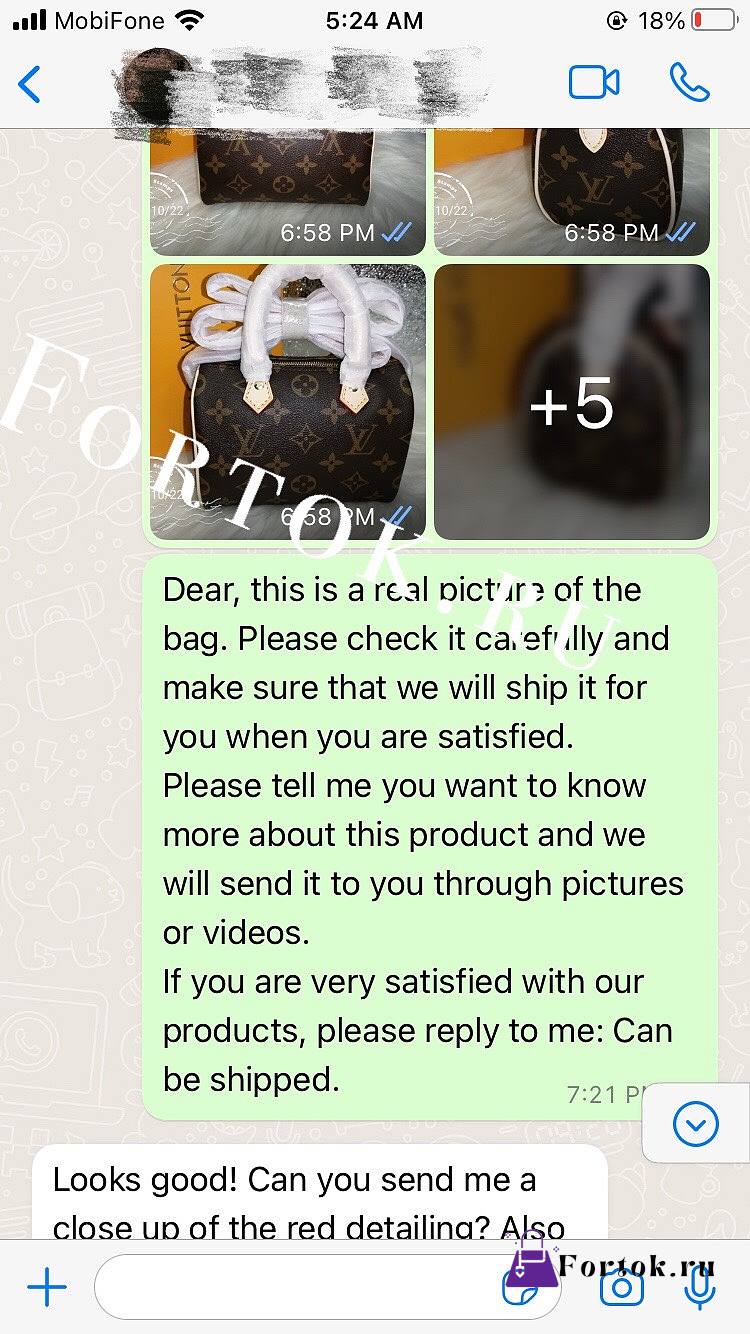Start a voice call with this contact
This screenshot has width=750, height=1334.
pyautogui.click(x=689, y=83)
